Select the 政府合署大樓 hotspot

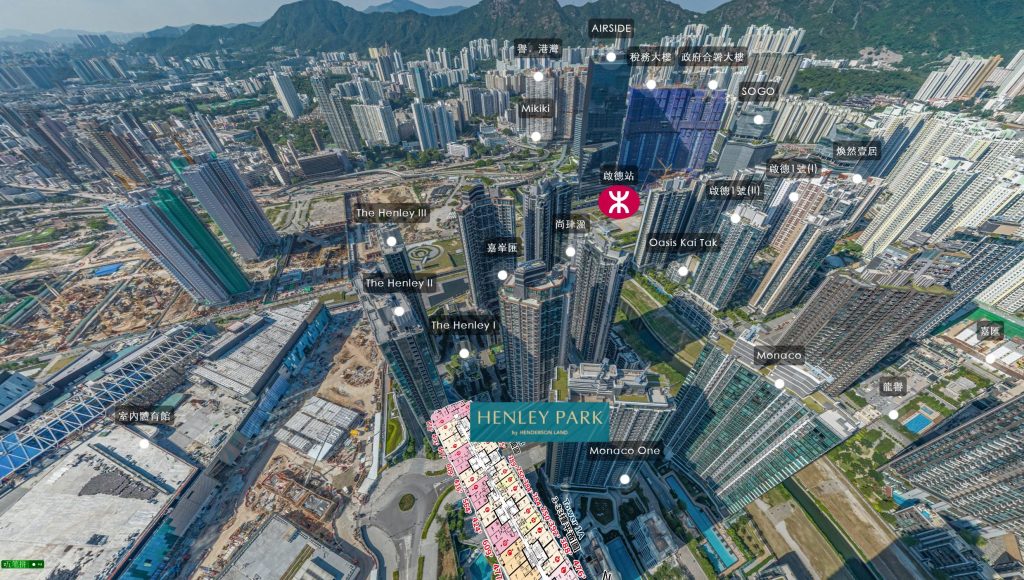(x=713, y=85)
